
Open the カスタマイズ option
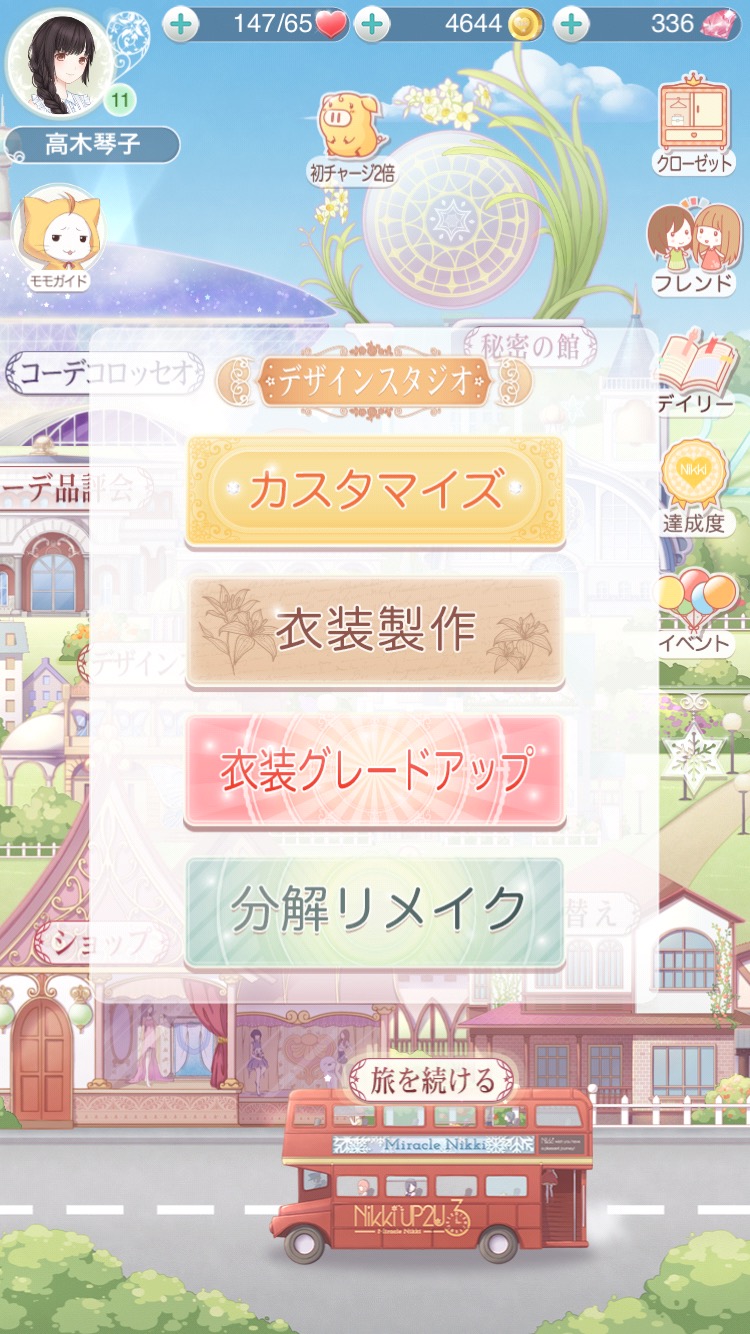[x=375, y=491]
